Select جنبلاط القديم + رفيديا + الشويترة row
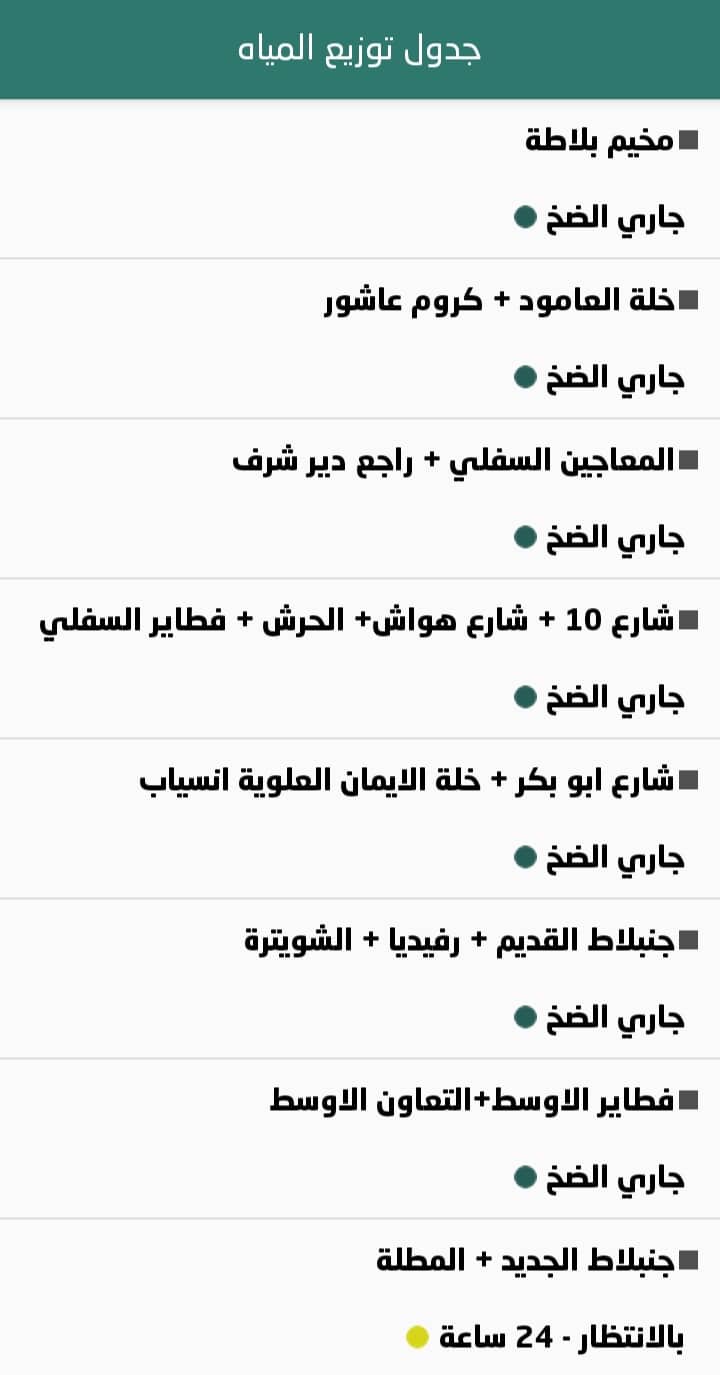Screen dimensions: 720x1375 tap(460, 941)
